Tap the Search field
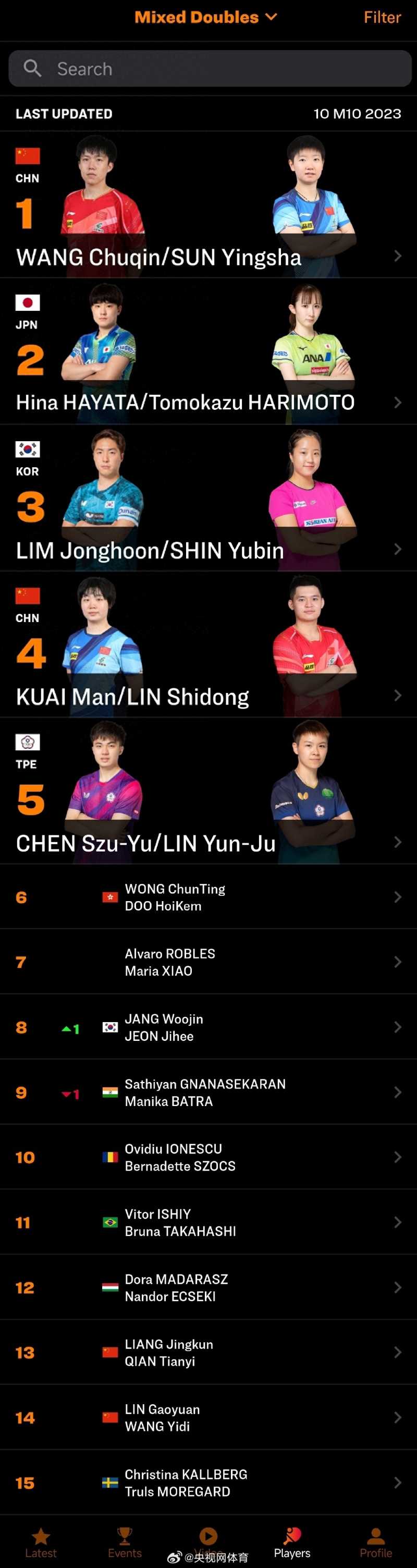Image resolution: width=417 pixels, height=1568 pixels. (x=210, y=69)
